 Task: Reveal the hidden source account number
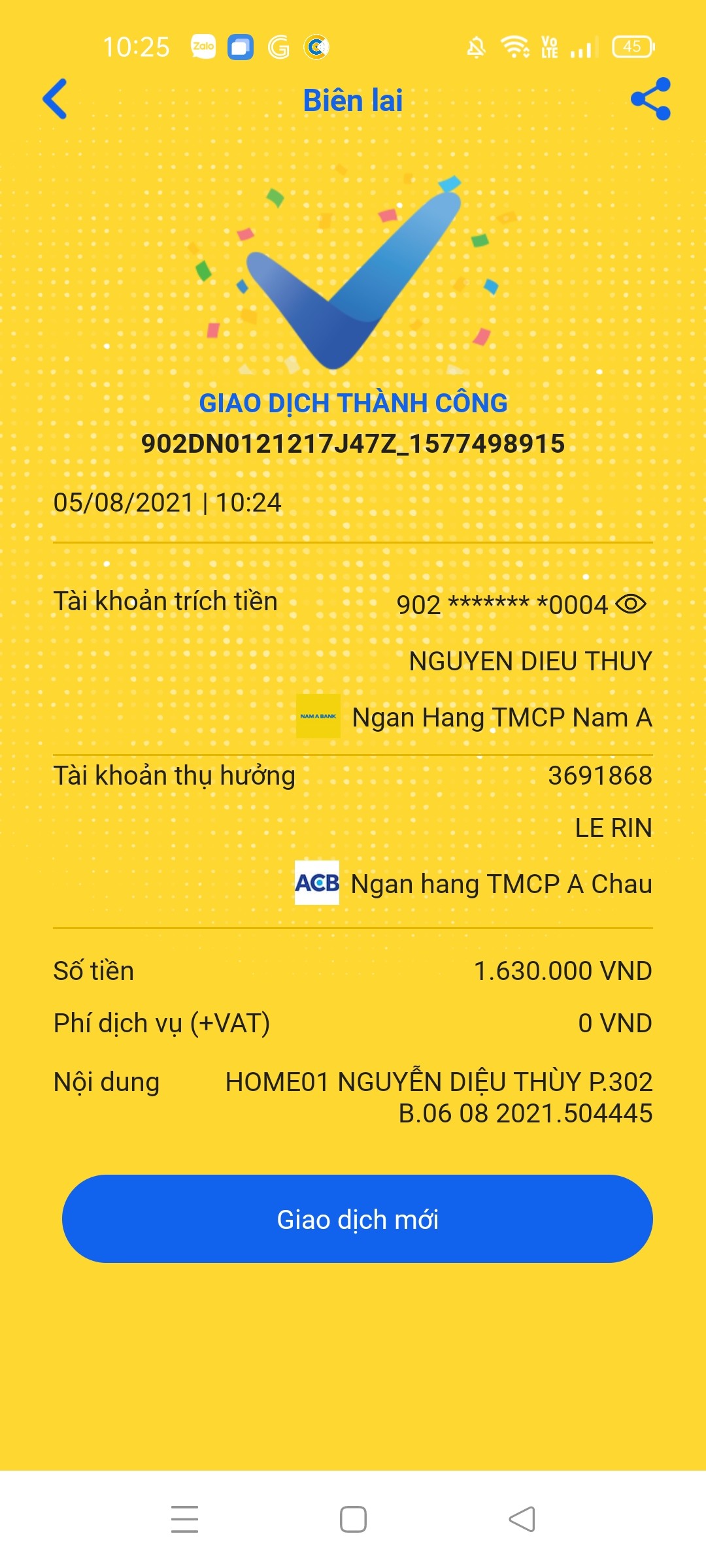click(x=631, y=604)
